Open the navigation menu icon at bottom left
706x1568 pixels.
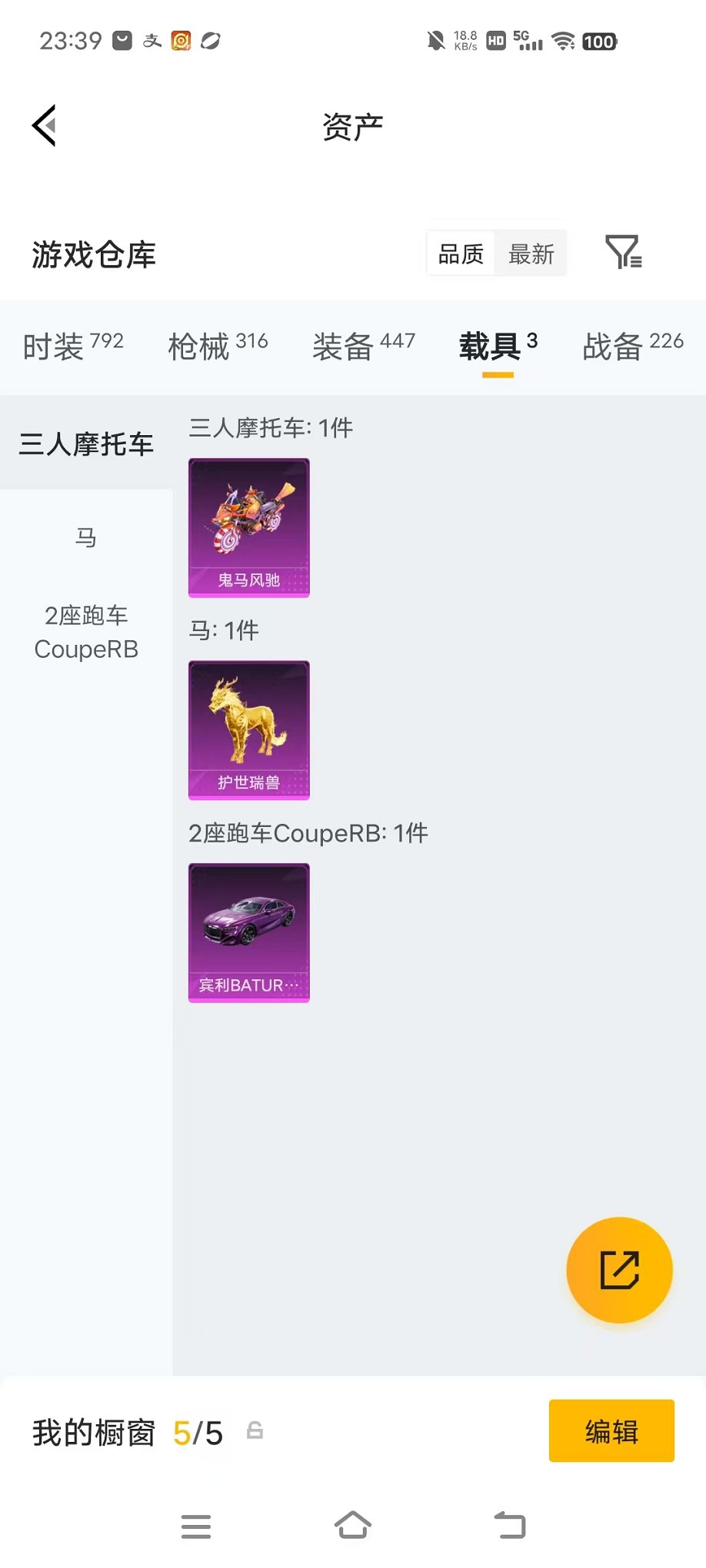(x=196, y=1526)
